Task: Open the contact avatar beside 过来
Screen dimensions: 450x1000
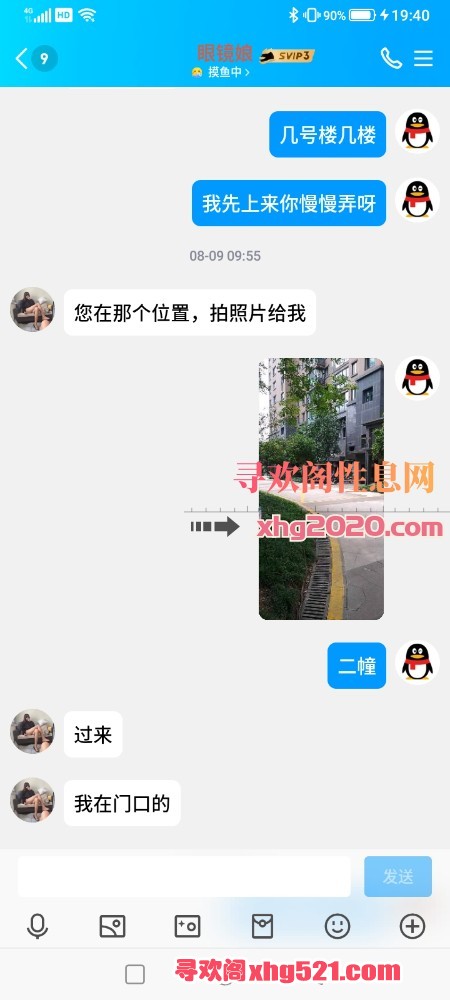Action: (x=32, y=731)
